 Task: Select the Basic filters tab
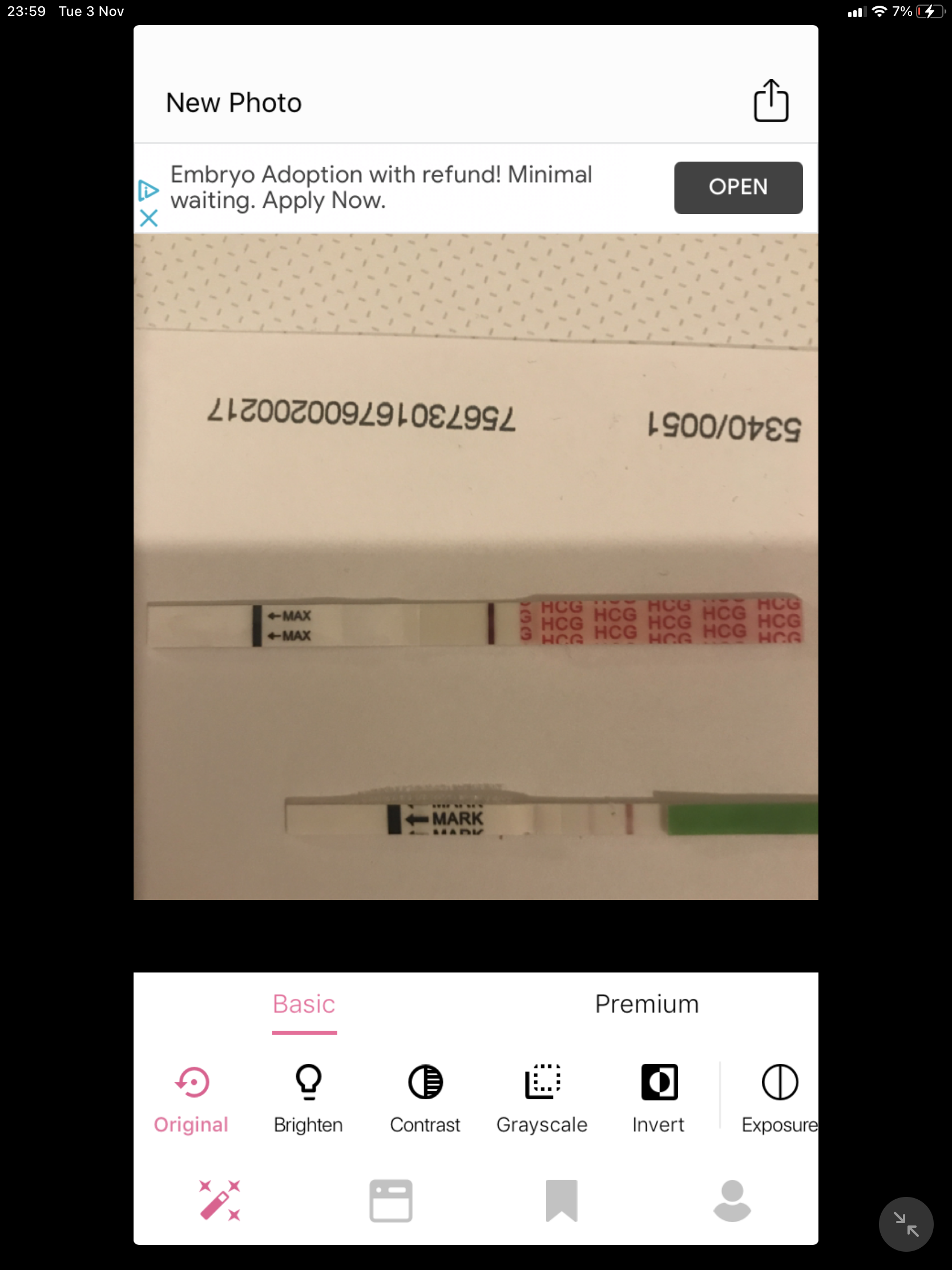point(304,1004)
